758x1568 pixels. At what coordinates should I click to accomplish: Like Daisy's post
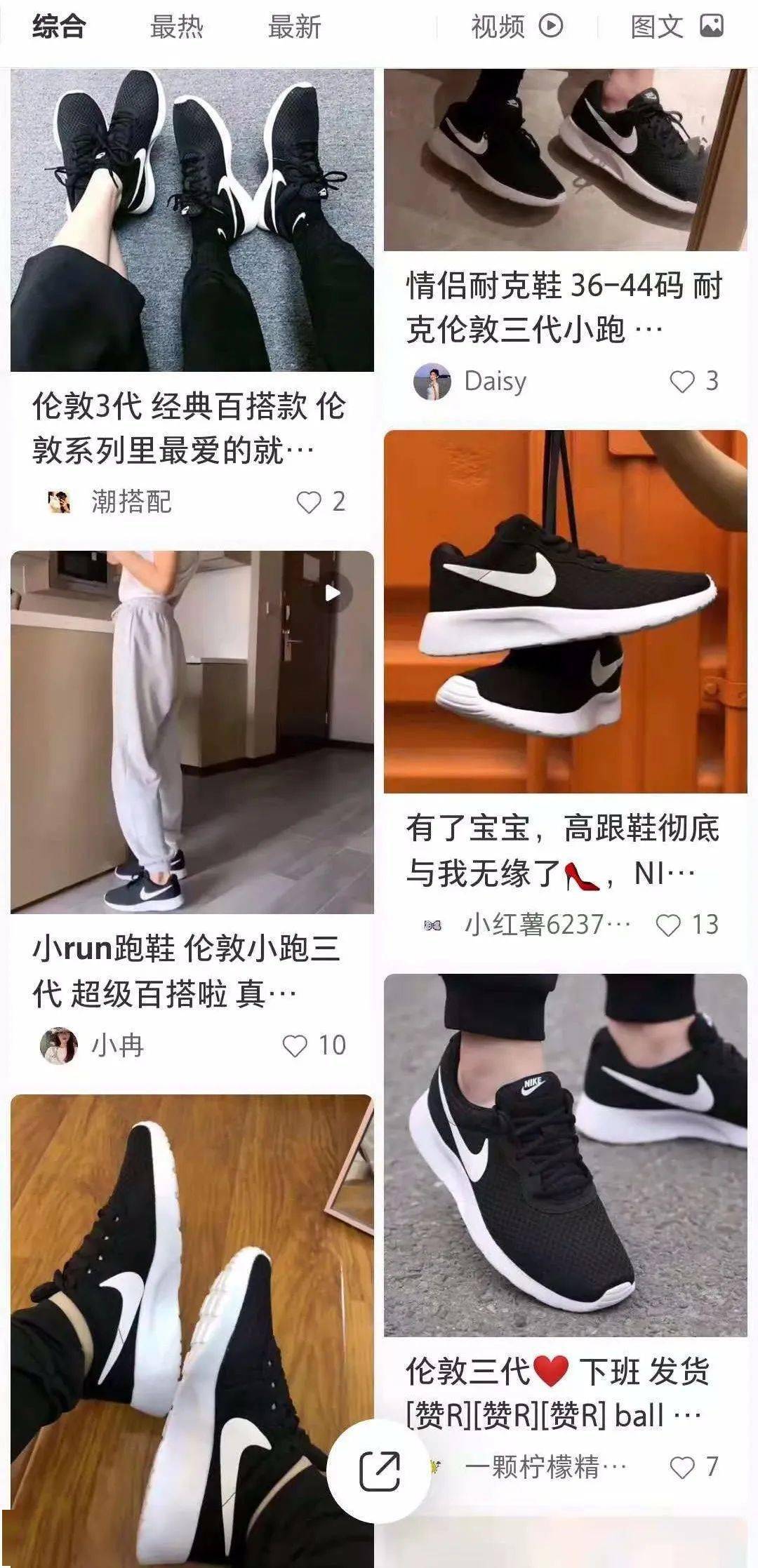click(681, 382)
